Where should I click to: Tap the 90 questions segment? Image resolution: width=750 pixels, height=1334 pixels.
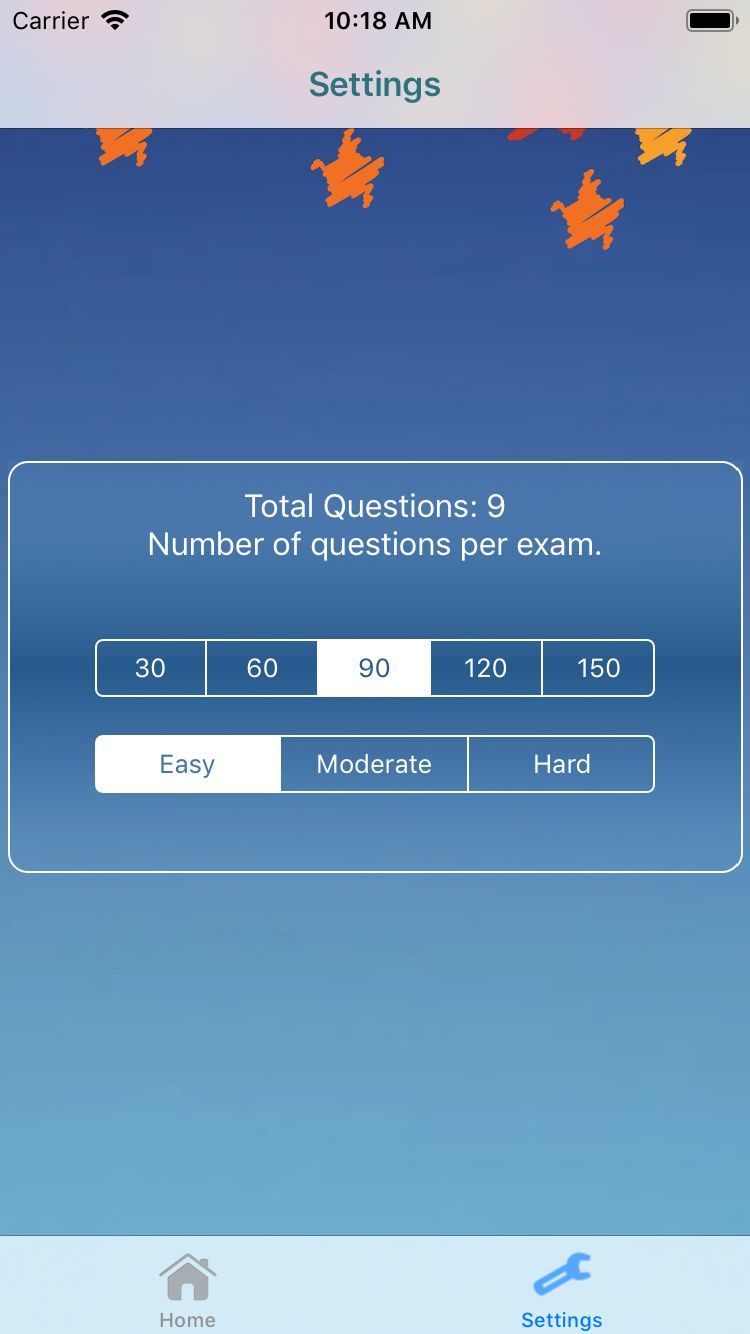pyautogui.click(x=374, y=668)
